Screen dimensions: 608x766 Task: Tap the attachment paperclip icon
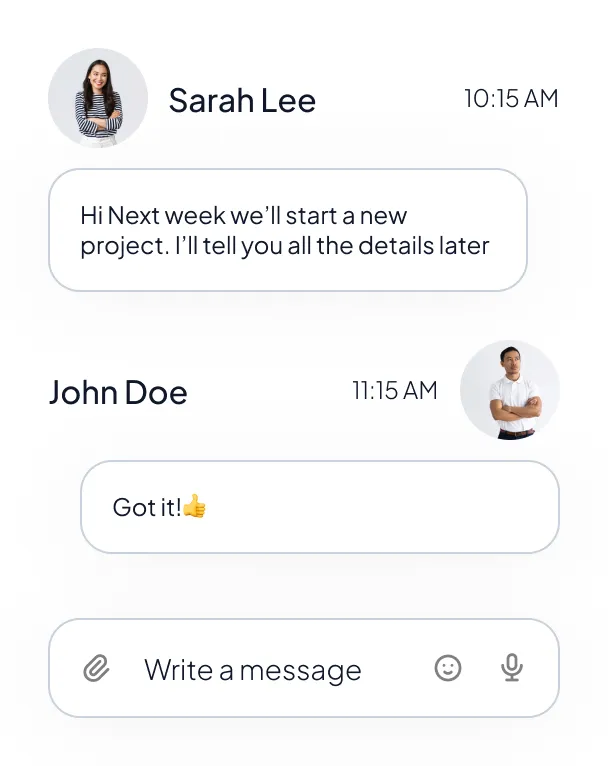click(x=96, y=668)
